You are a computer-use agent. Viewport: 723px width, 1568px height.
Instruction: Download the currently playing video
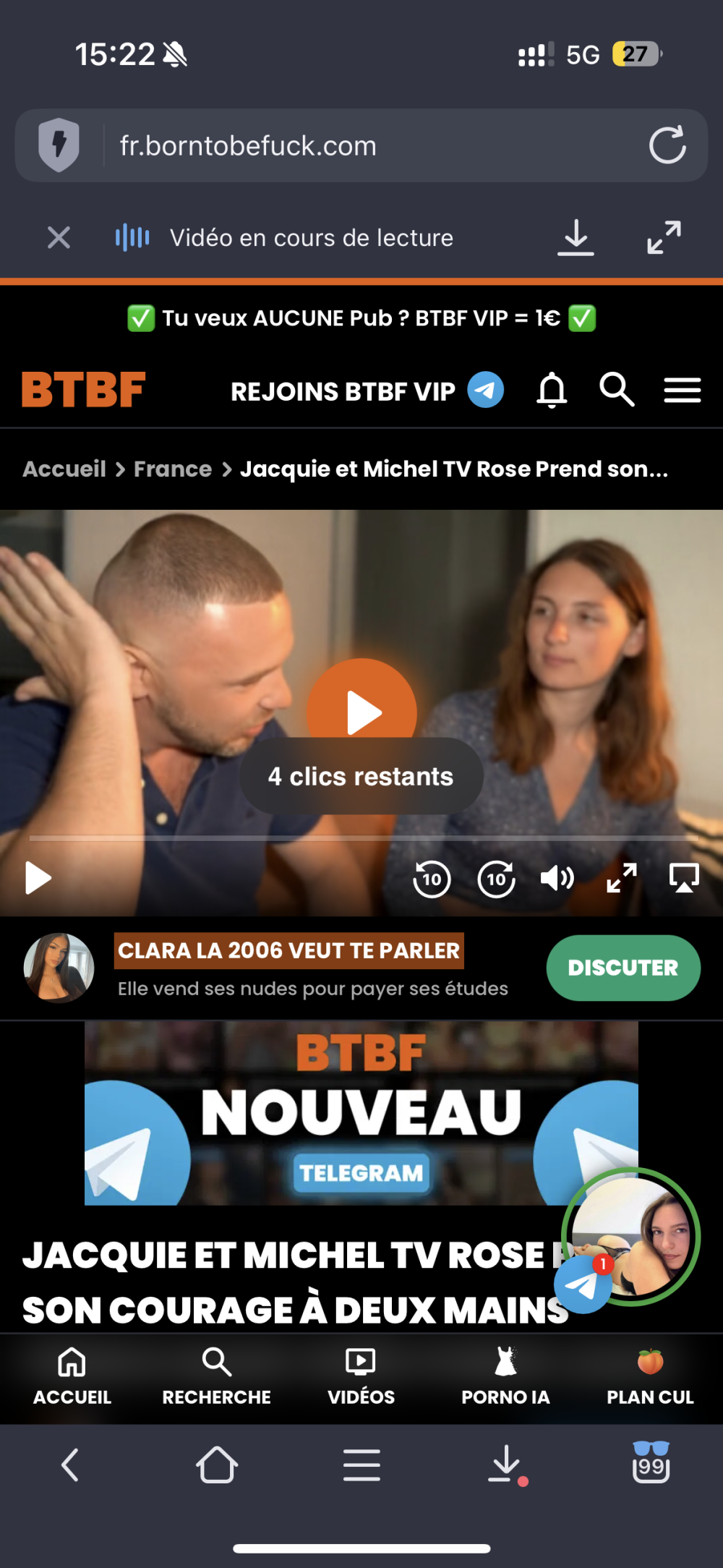(x=576, y=237)
